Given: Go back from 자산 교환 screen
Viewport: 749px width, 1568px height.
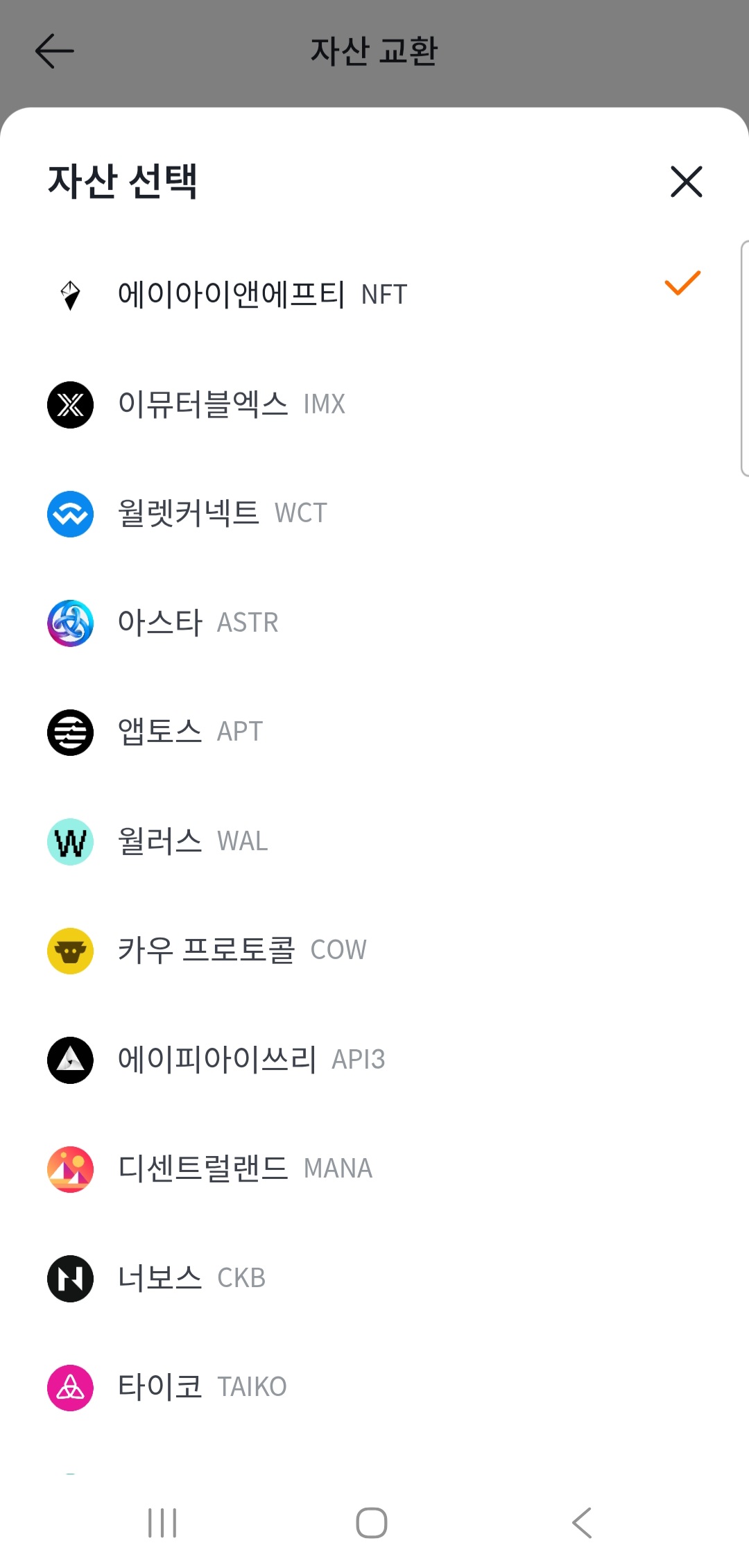Looking at the screenshot, I should click(x=54, y=51).
